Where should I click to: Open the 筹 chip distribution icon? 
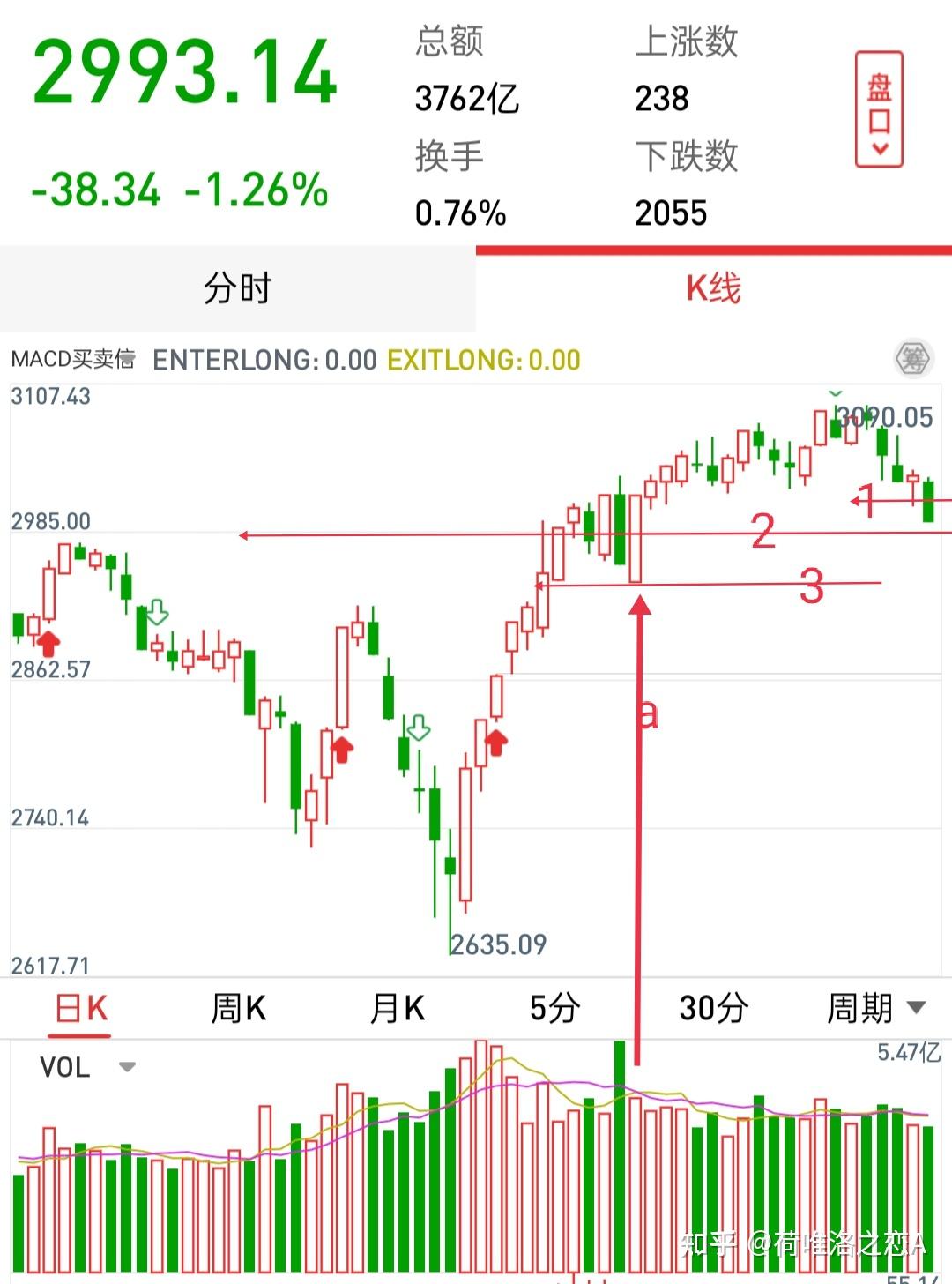tap(914, 360)
